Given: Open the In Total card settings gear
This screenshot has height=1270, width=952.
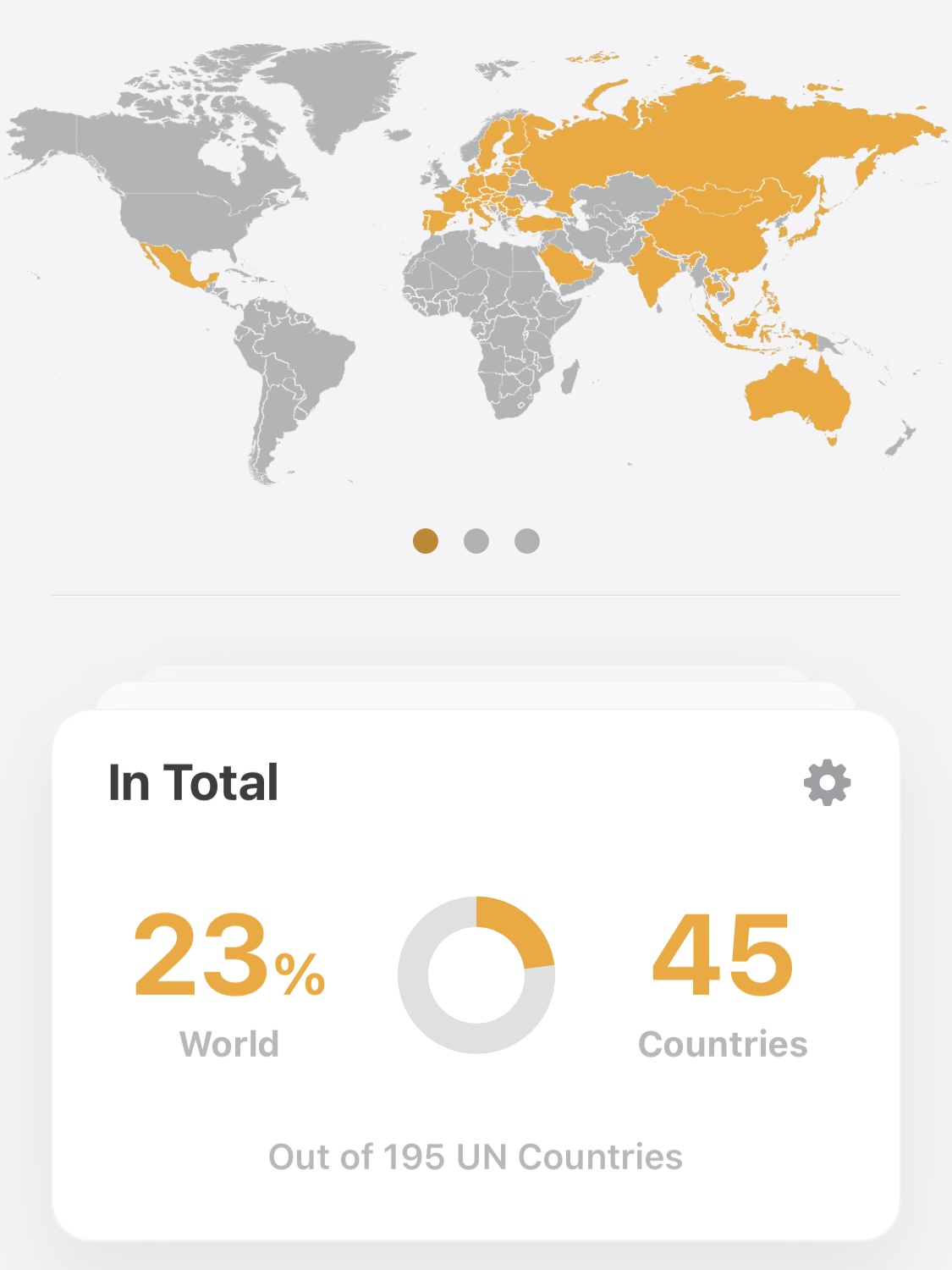Looking at the screenshot, I should click(x=827, y=782).
